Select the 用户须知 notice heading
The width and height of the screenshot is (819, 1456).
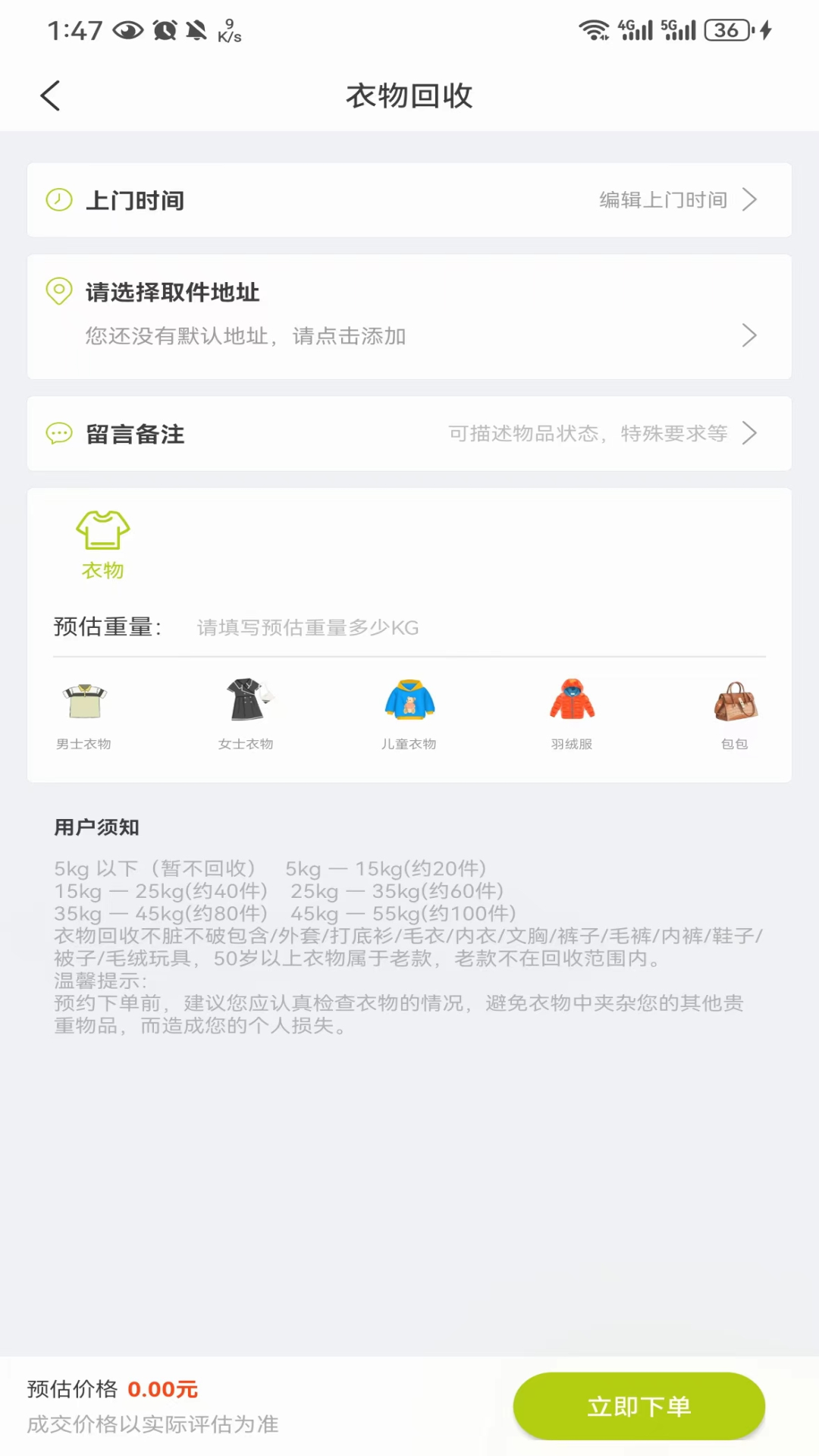pos(96,827)
